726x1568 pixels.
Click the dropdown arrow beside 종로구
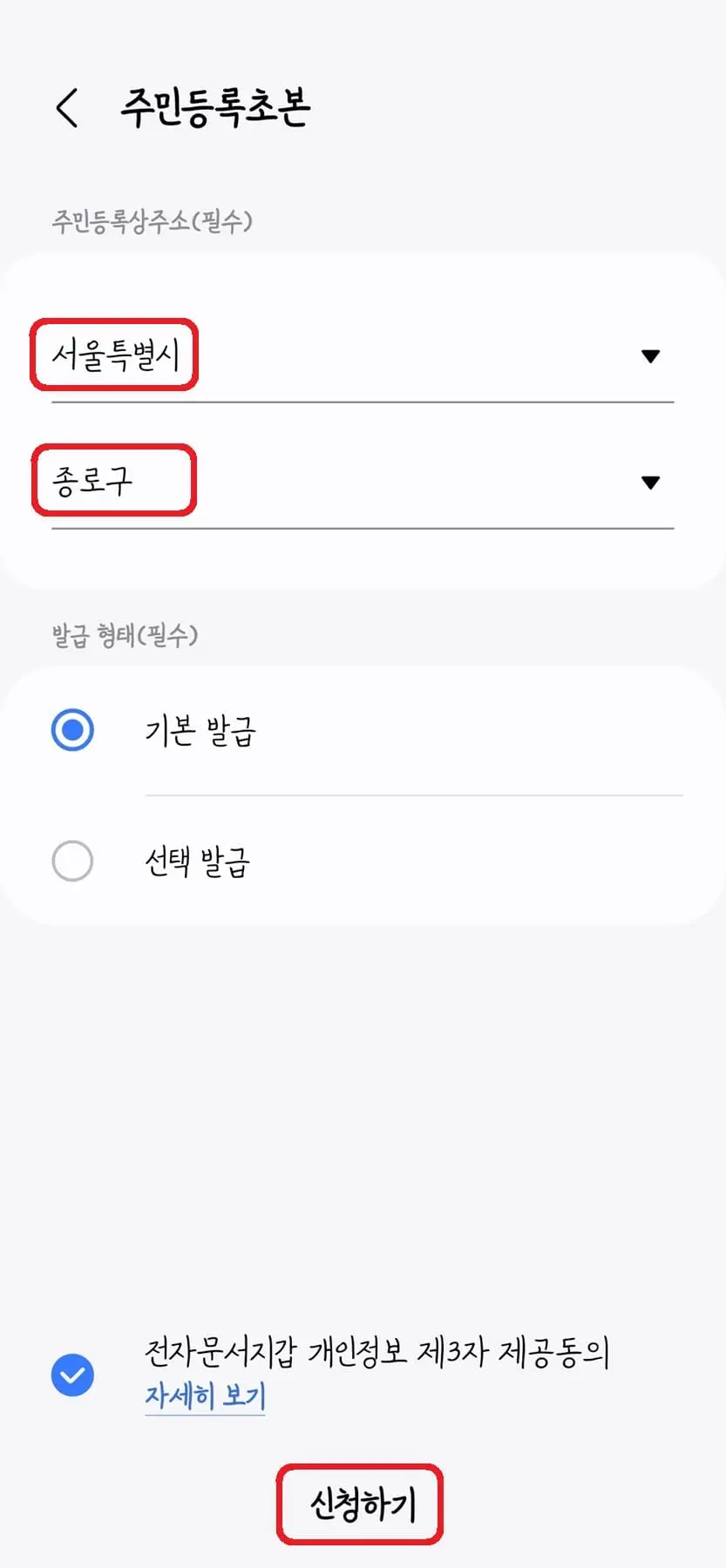click(x=650, y=481)
